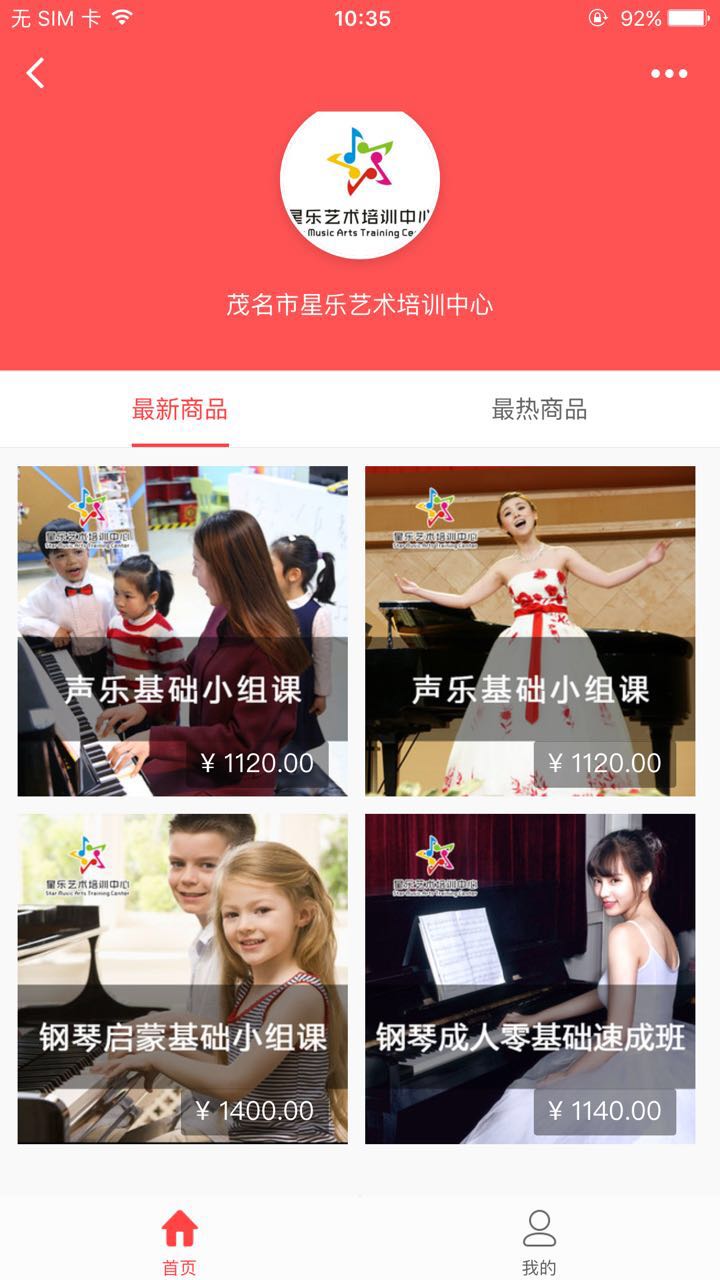Viewport: 720px width, 1280px height.
Task: Go back using the top-left arrow
Action: coord(36,73)
